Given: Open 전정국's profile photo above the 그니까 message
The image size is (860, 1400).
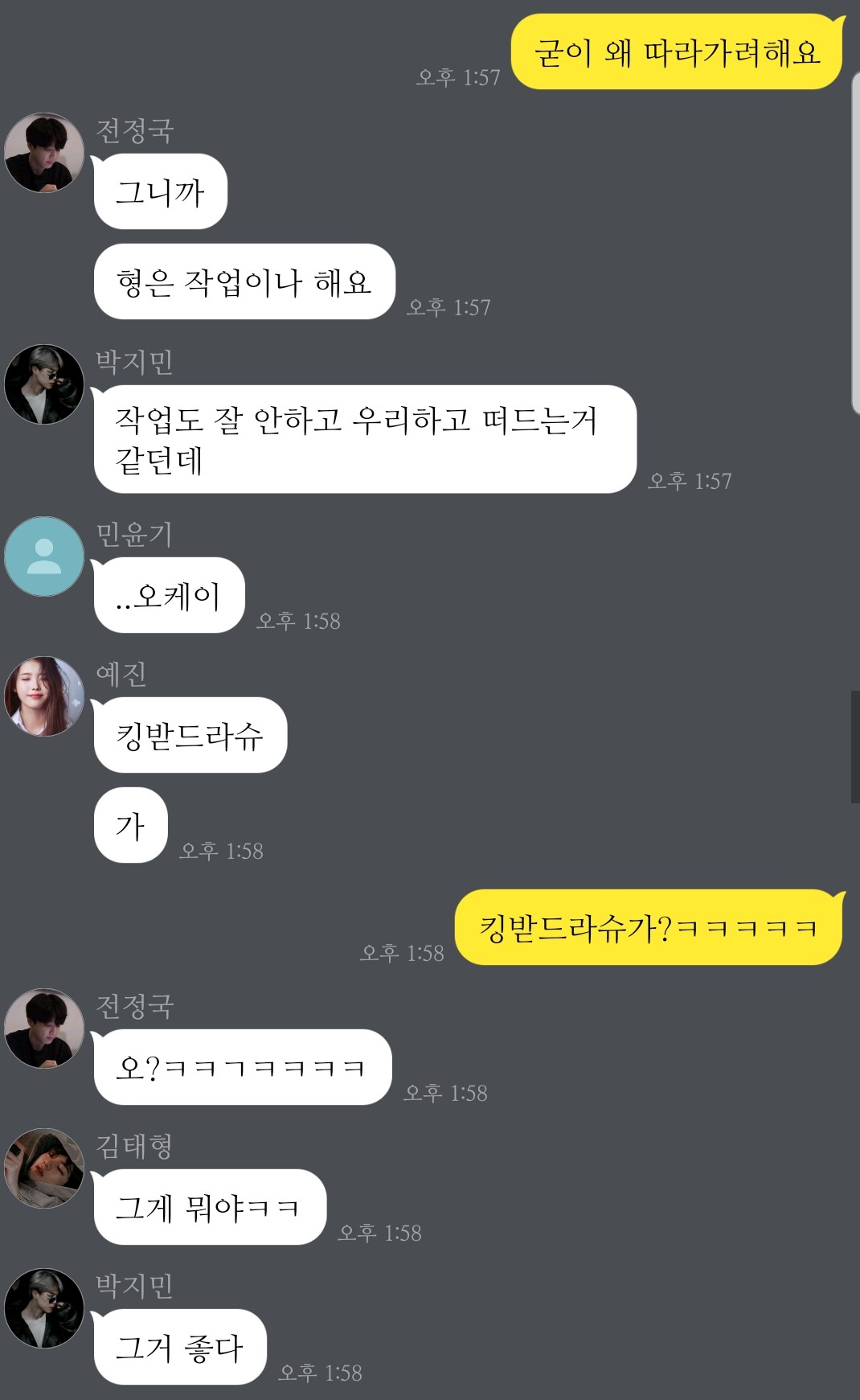Looking at the screenshot, I should (x=44, y=153).
